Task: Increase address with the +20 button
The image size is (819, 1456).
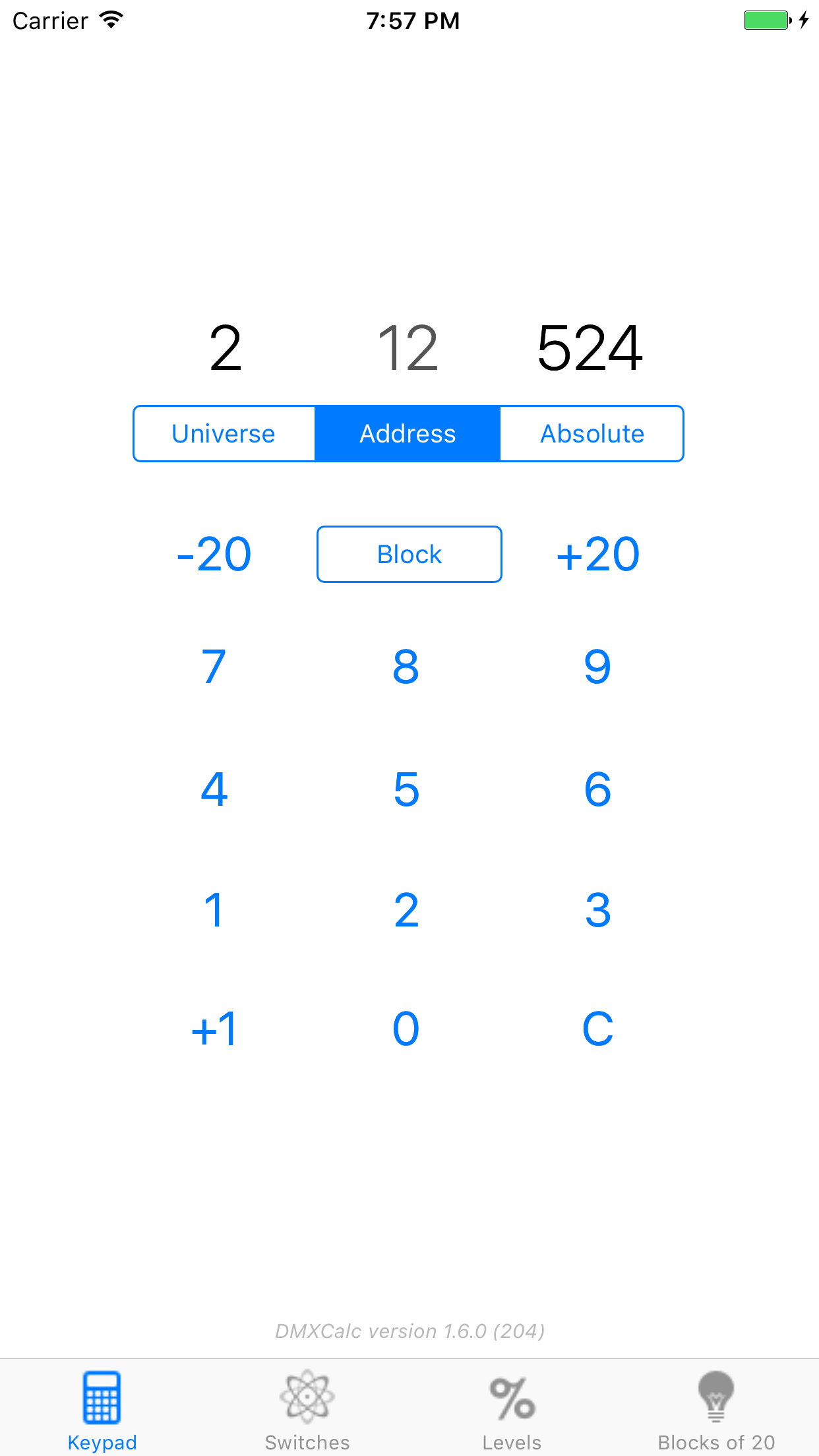Action: coord(597,554)
